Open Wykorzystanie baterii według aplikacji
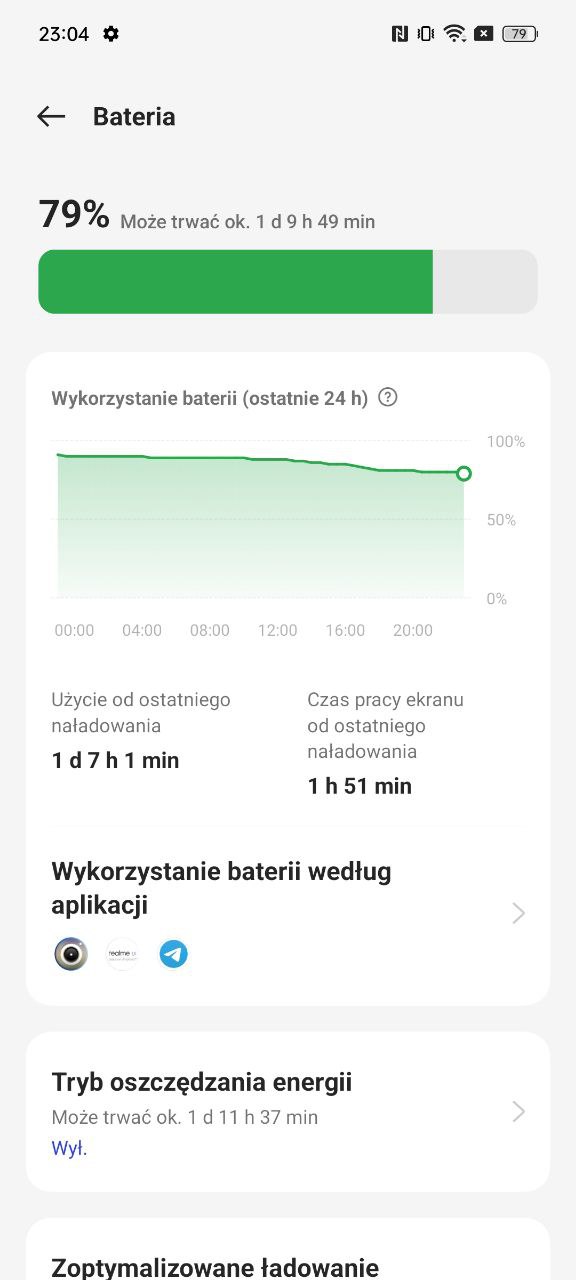Viewport: 576px width, 1280px height. 288,912
